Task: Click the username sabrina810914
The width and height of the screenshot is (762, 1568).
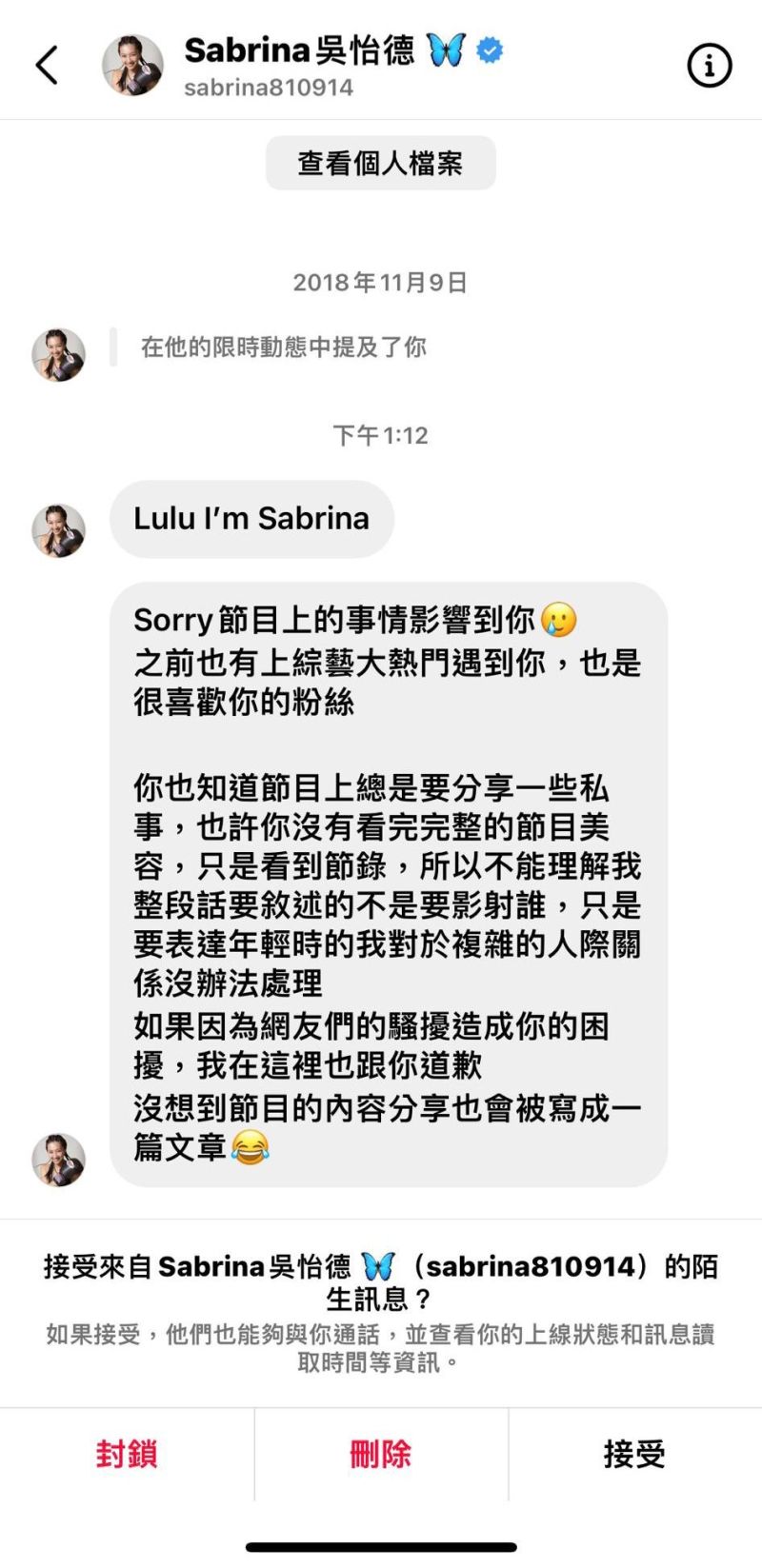Action: pos(268,89)
